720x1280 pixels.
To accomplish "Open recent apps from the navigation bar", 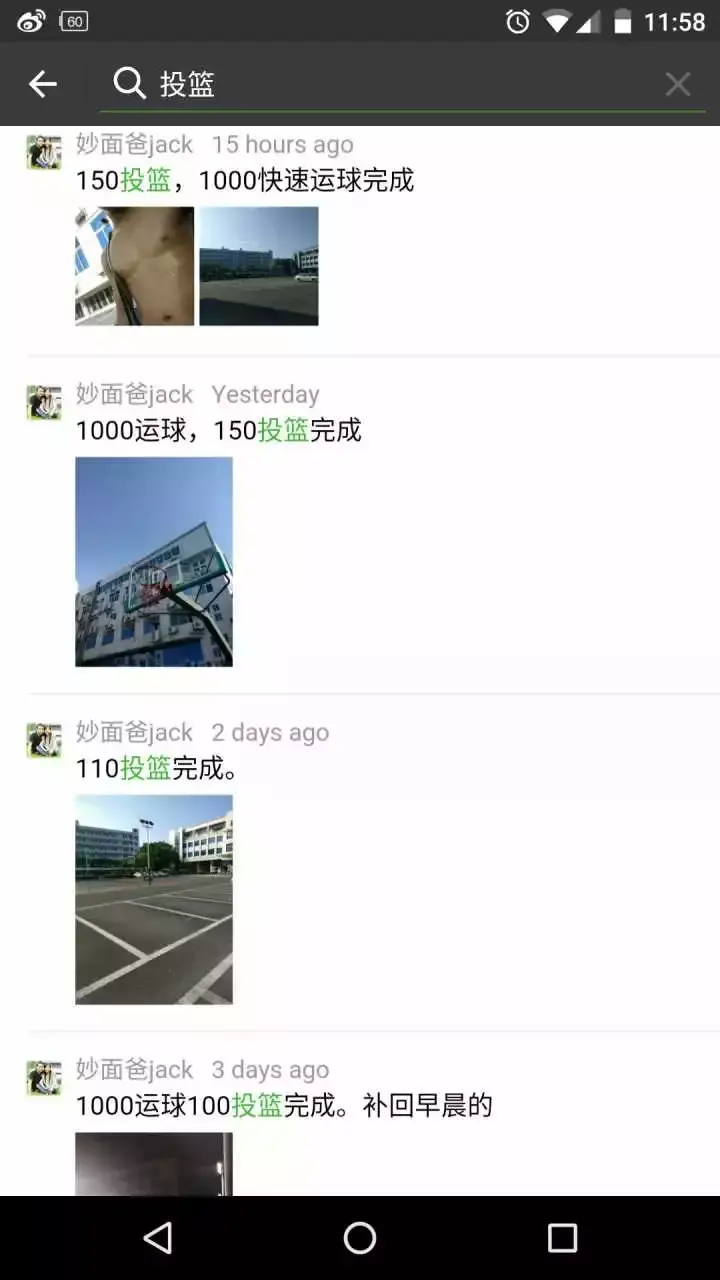I will click(x=562, y=1238).
